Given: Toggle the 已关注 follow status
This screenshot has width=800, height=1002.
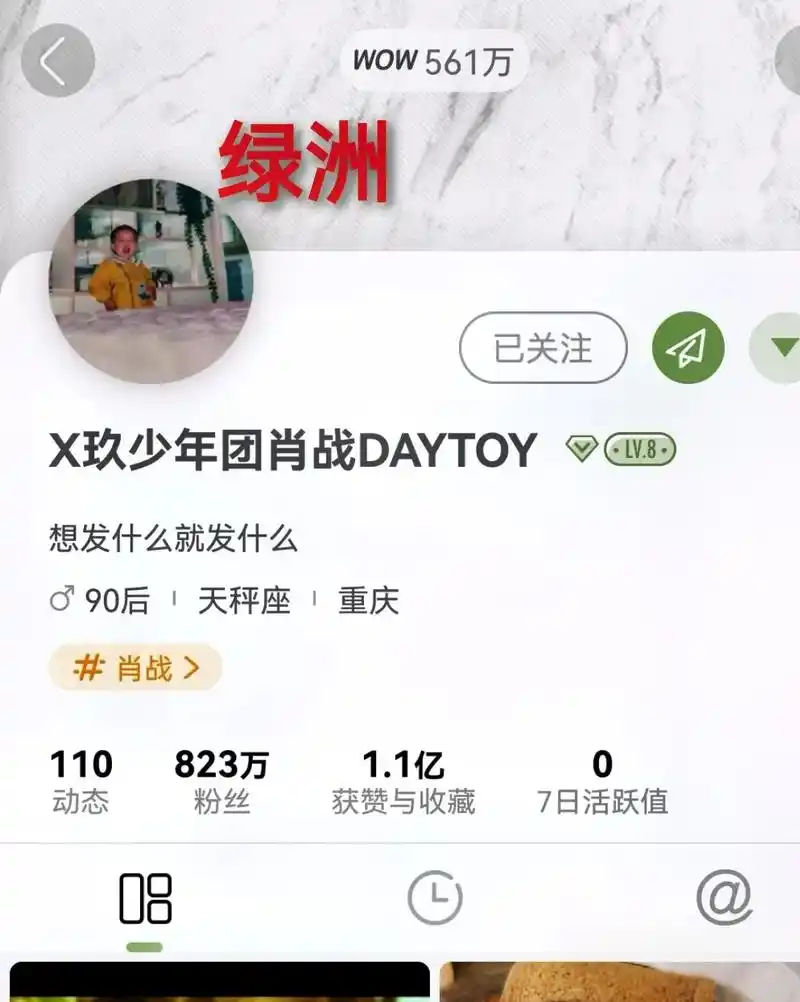Looking at the screenshot, I should [x=542, y=349].
